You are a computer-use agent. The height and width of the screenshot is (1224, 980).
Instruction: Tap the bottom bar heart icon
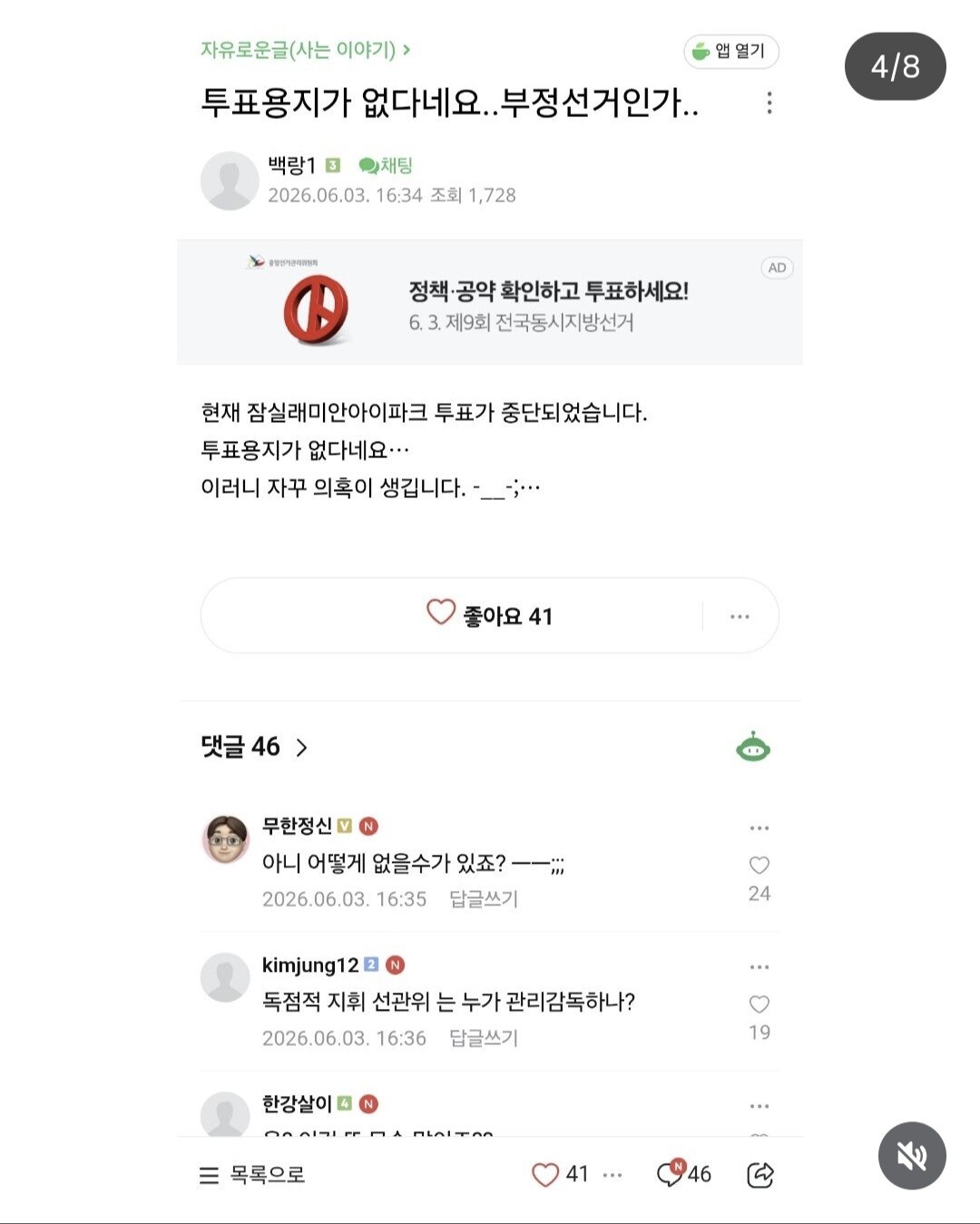click(x=545, y=1175)
